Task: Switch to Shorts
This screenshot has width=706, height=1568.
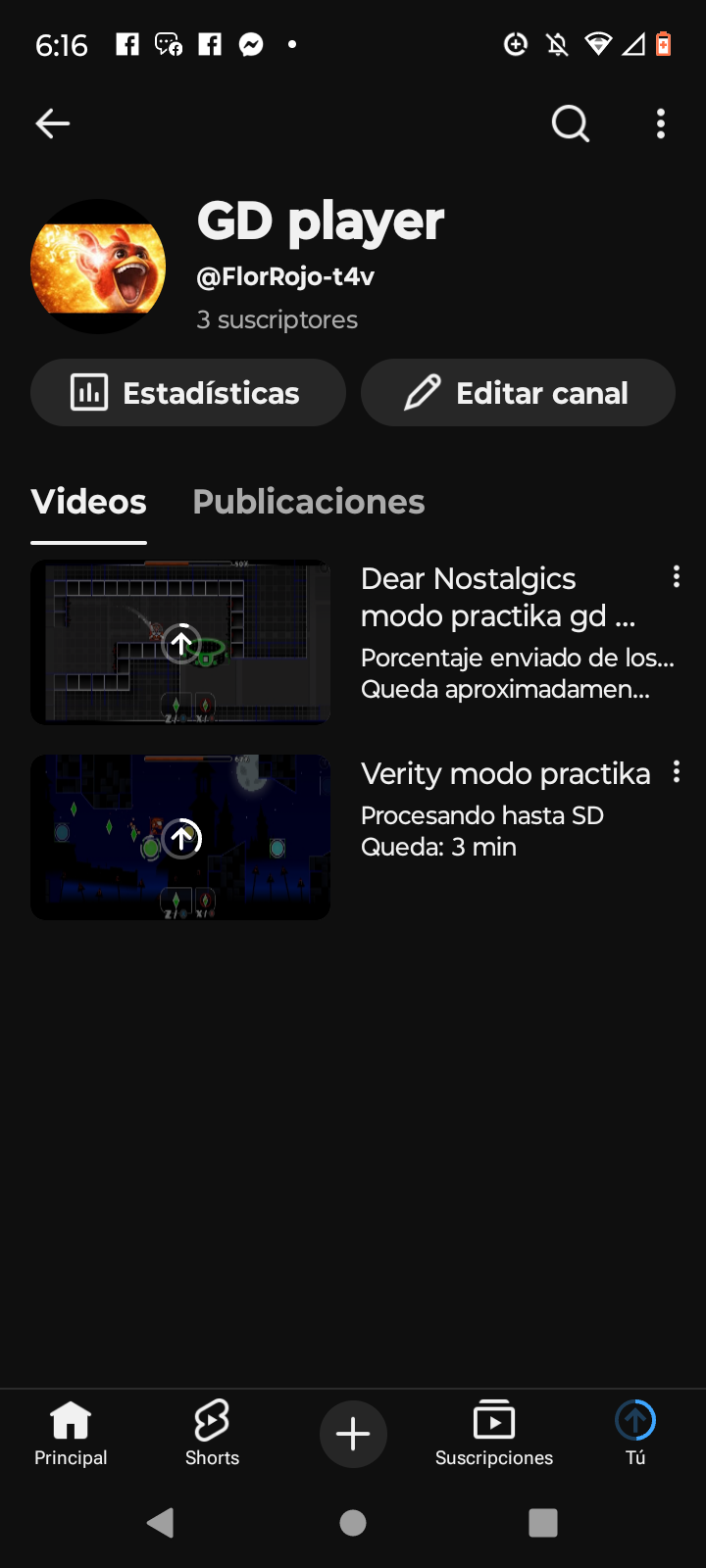Action: [x=212, y=1433]
